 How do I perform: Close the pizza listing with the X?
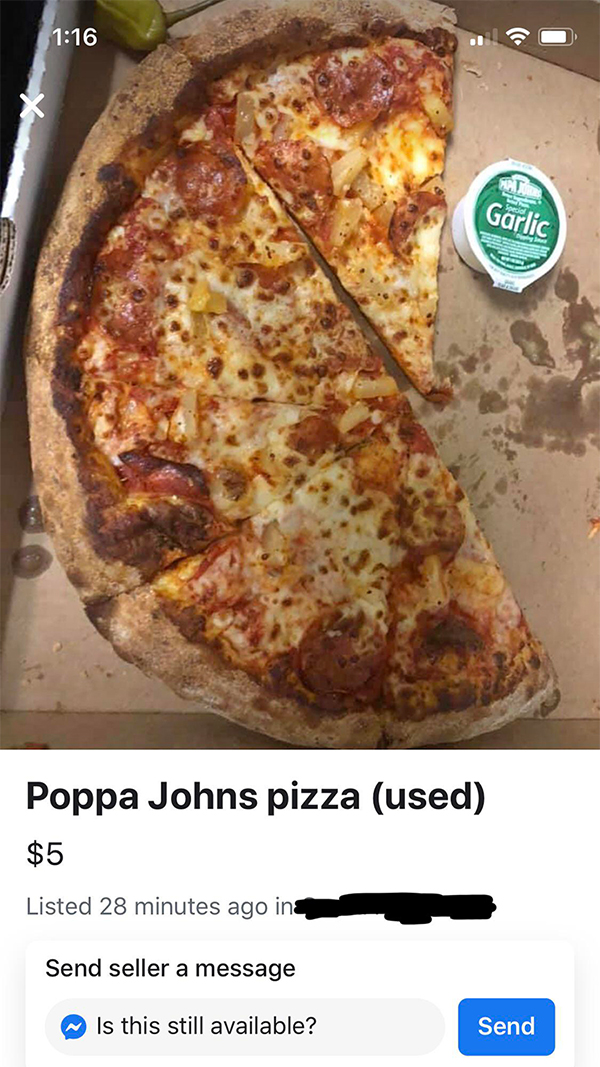pos(32,105)
